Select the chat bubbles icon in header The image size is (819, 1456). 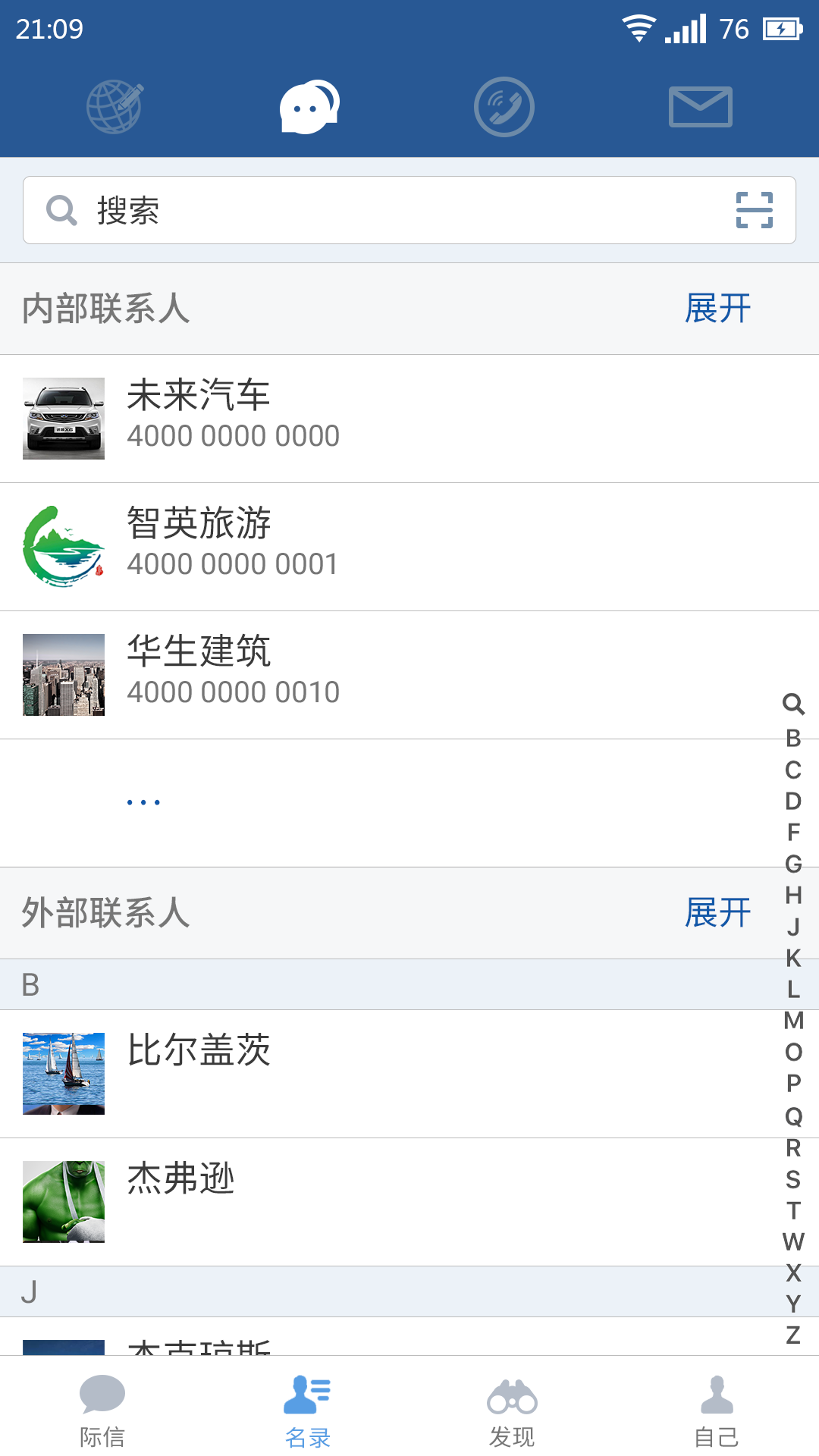click(x=309, y=107)
